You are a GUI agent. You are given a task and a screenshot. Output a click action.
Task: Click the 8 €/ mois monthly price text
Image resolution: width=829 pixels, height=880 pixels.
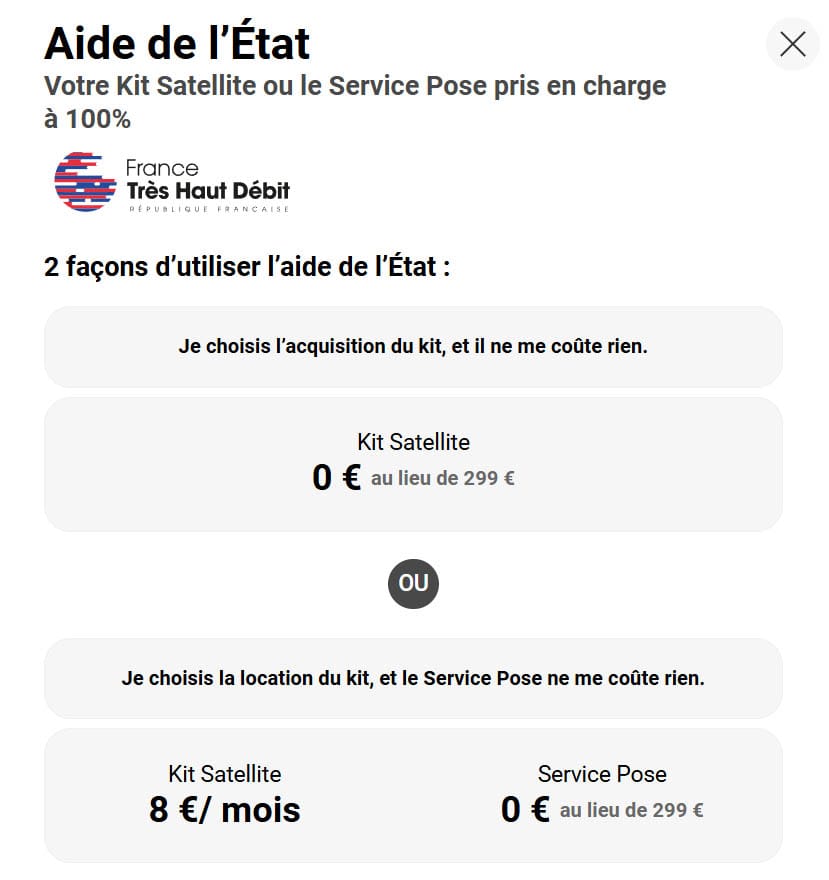tap(225, 810)
